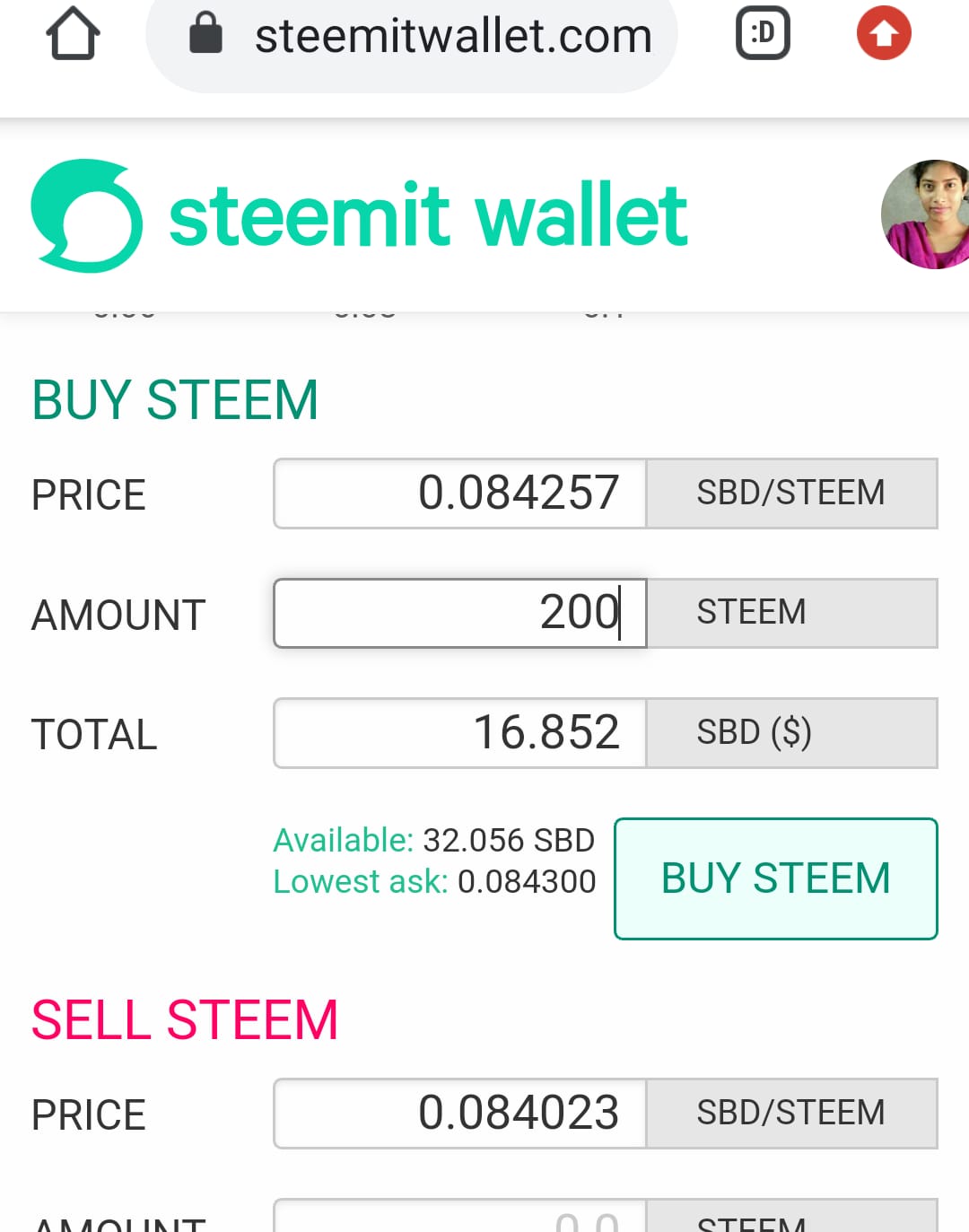Focus the Sell Steem amount field
The height and width of the screenshot is (1232, 969).
pyautogui.click(x=459, y=1219)
